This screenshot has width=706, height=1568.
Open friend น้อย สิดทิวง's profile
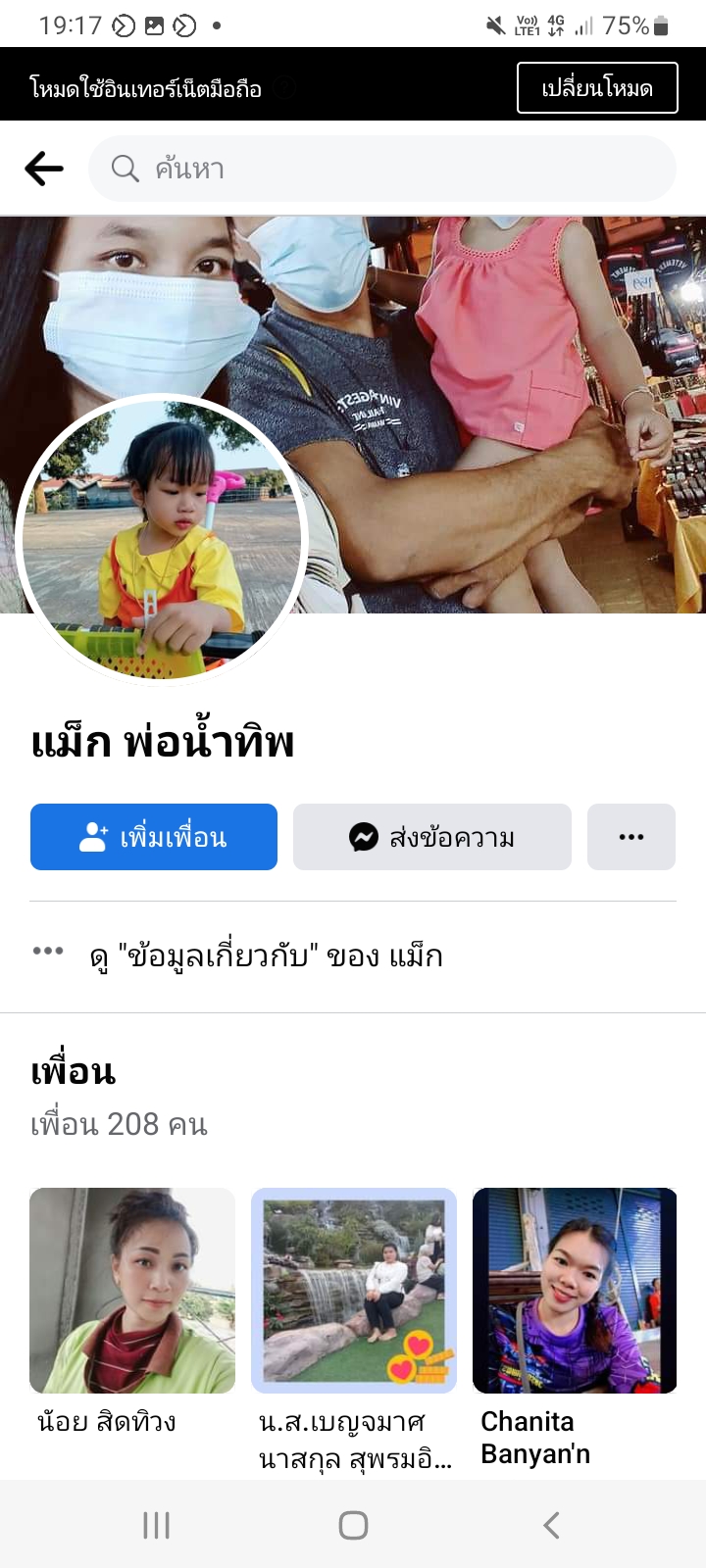coord(132,1291)
